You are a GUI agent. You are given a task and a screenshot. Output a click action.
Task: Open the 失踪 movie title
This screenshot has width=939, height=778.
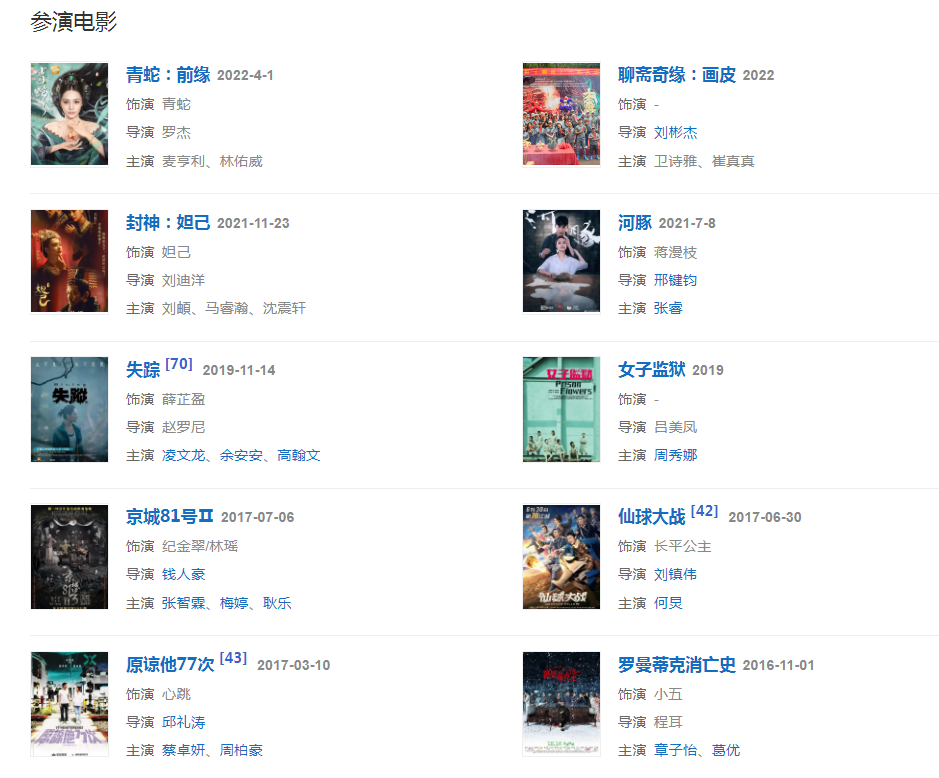pyautogui.click(x=143, y=370)
